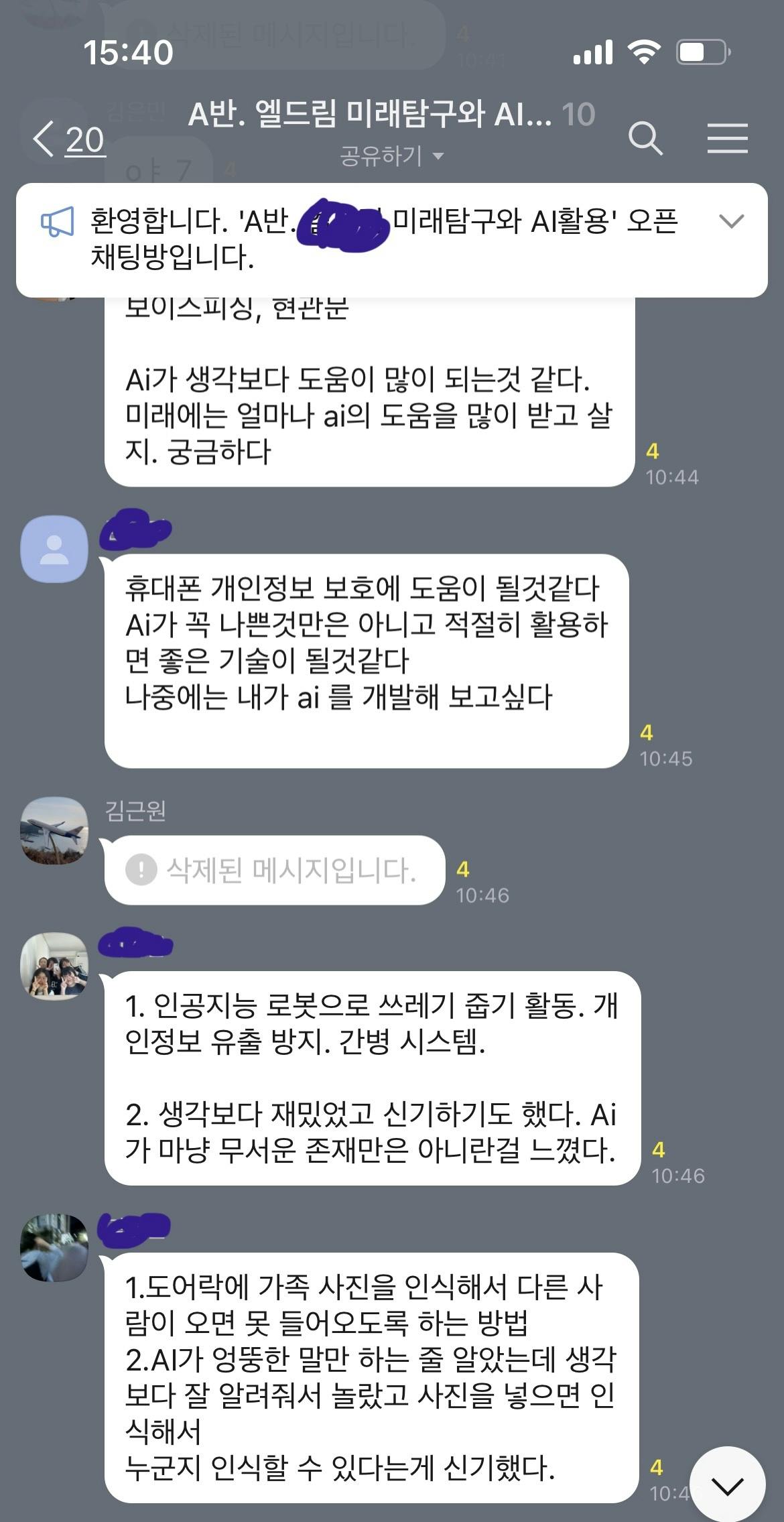This screenshot has width=784, height=1522.
Task: Open the default gray avatar profile
Action: tap(54, 549)
